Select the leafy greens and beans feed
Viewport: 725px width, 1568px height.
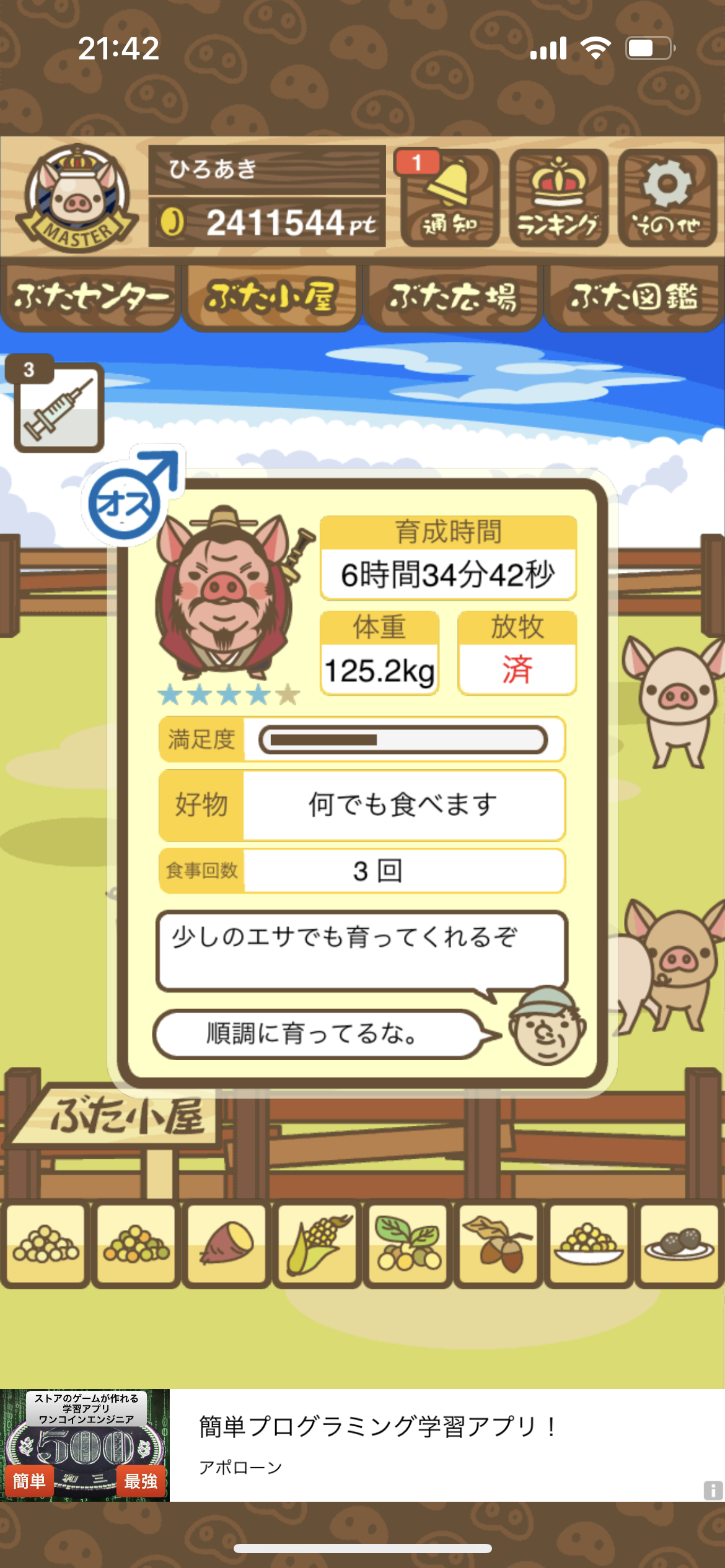408,1244
